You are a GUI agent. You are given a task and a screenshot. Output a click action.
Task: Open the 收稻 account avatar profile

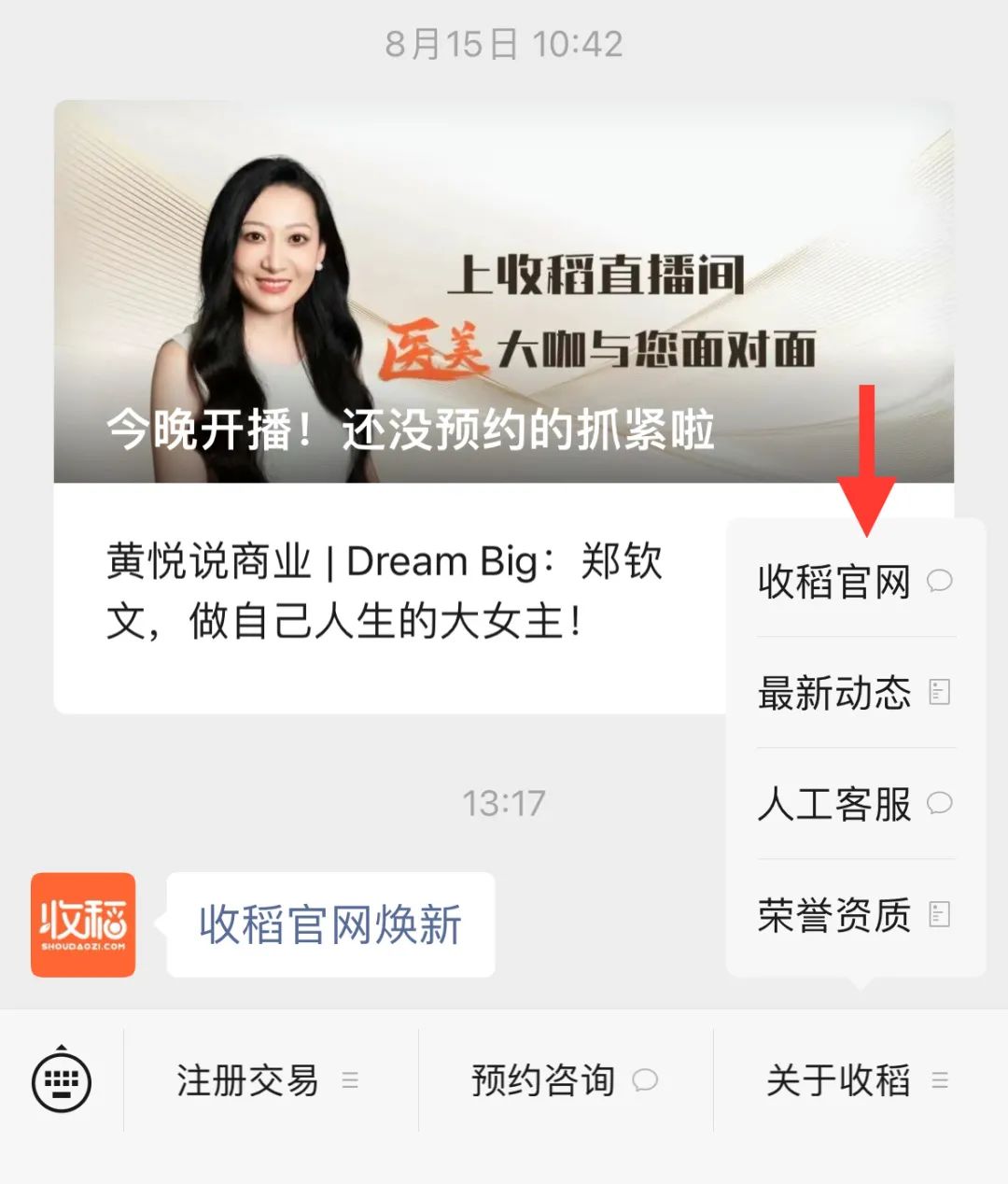click(x=83, y=925)
